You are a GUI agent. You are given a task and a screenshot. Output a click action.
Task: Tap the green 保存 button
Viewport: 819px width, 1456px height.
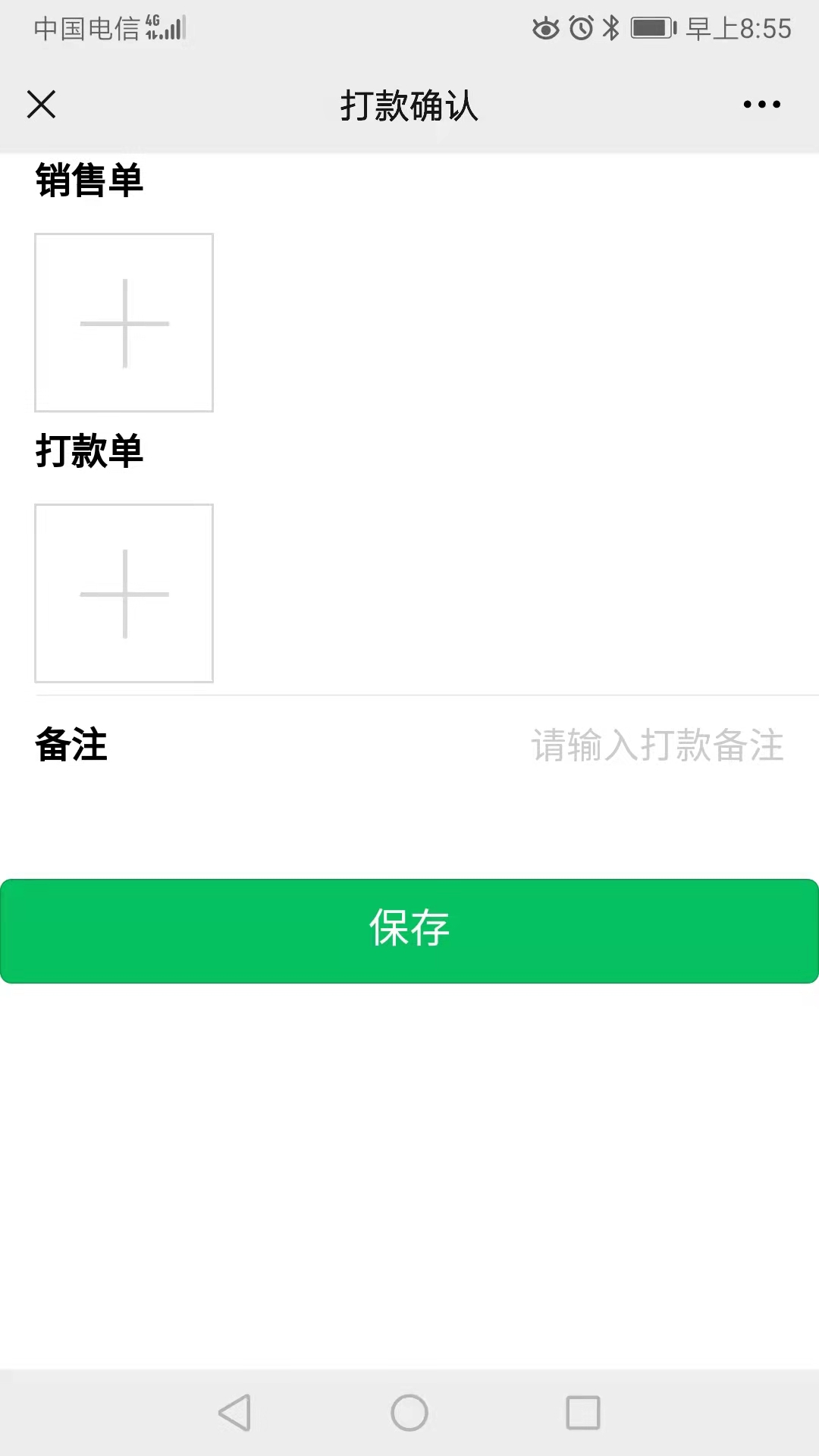point(409,931)
